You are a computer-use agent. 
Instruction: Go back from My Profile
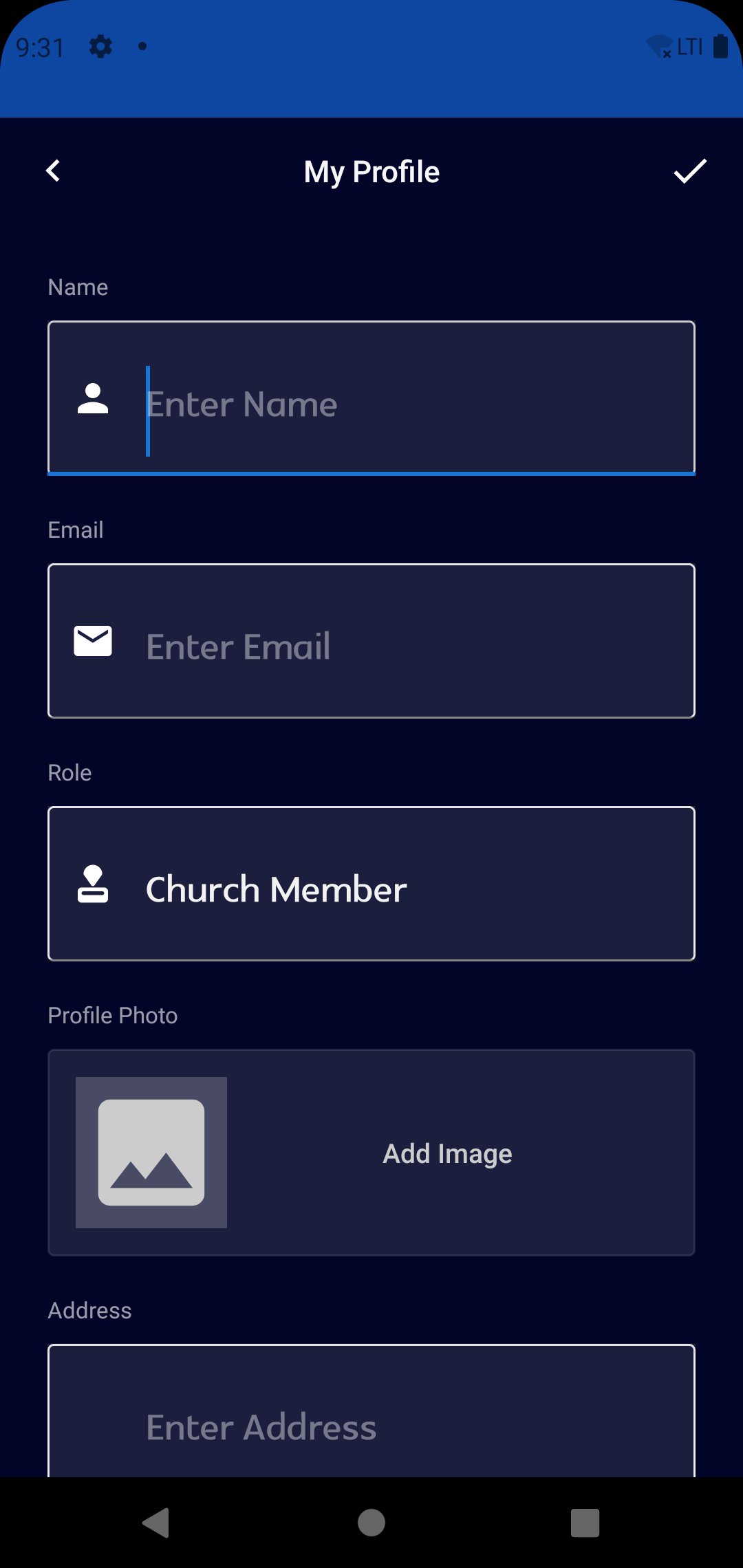click(x=53, y=171)
